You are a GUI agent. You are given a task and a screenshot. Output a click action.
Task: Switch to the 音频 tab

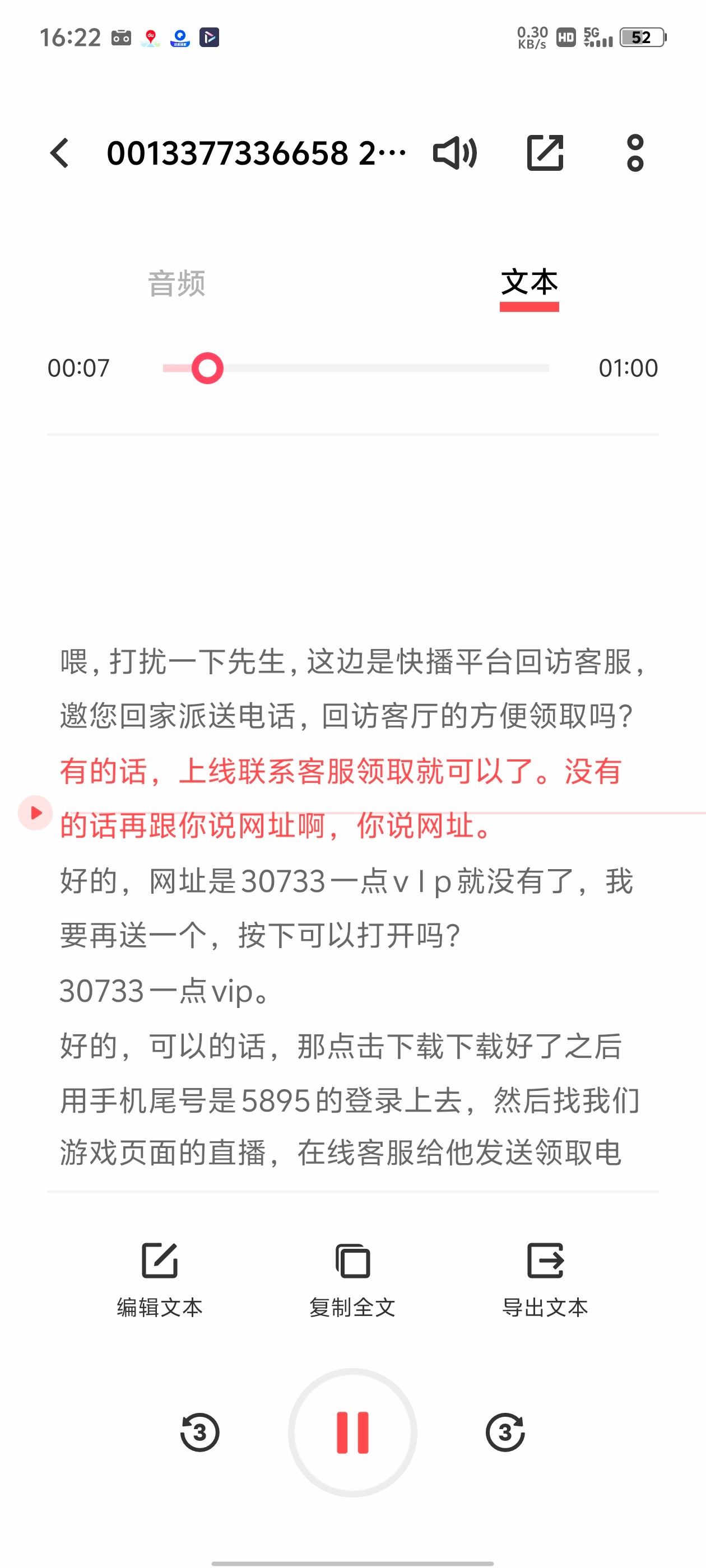pyautogui.click(x=176, y=284)
